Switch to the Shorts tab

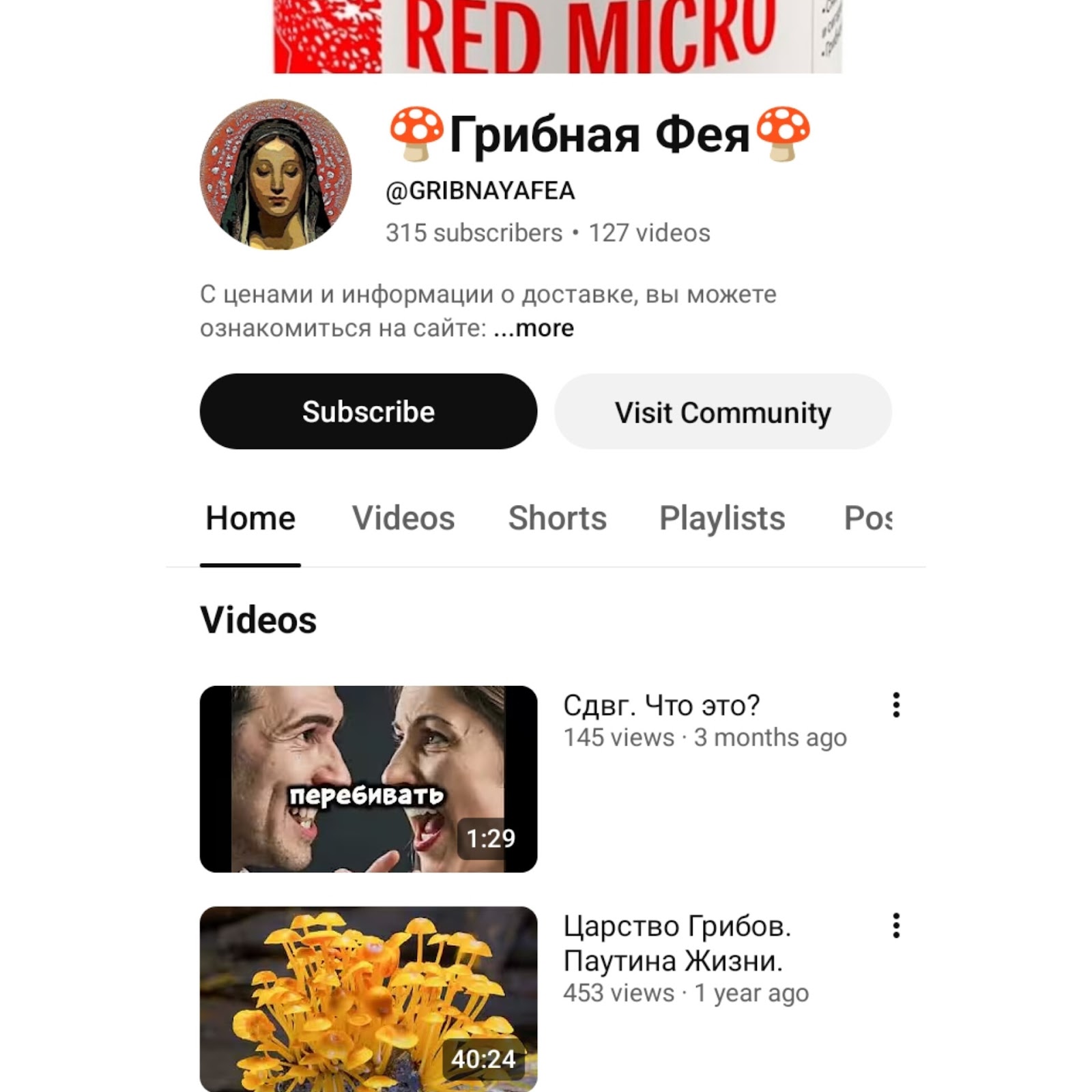pos(557,518)
